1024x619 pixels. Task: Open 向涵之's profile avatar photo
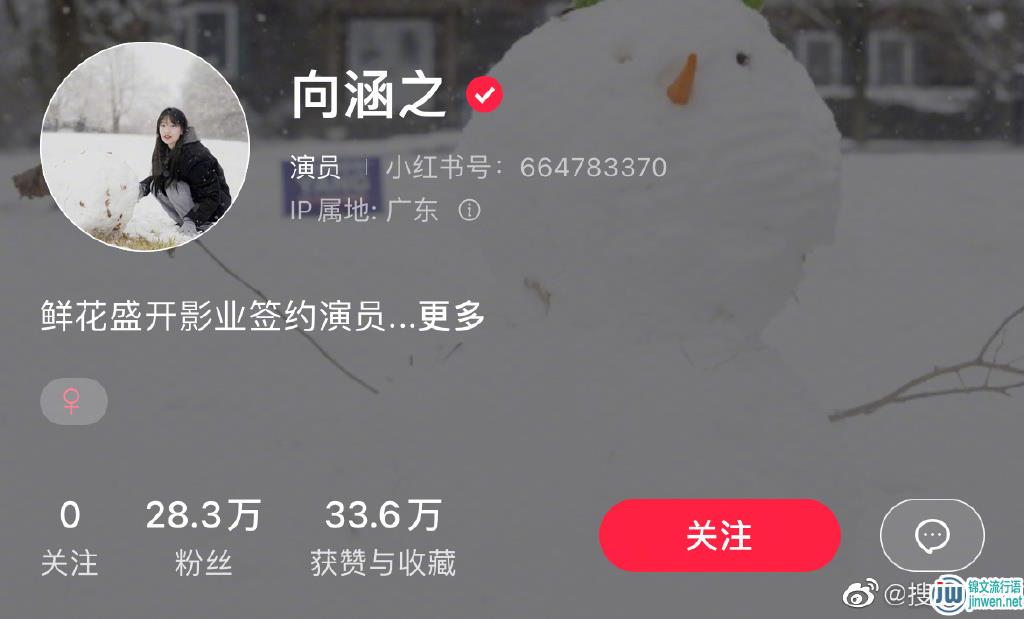tap(144, 146)
